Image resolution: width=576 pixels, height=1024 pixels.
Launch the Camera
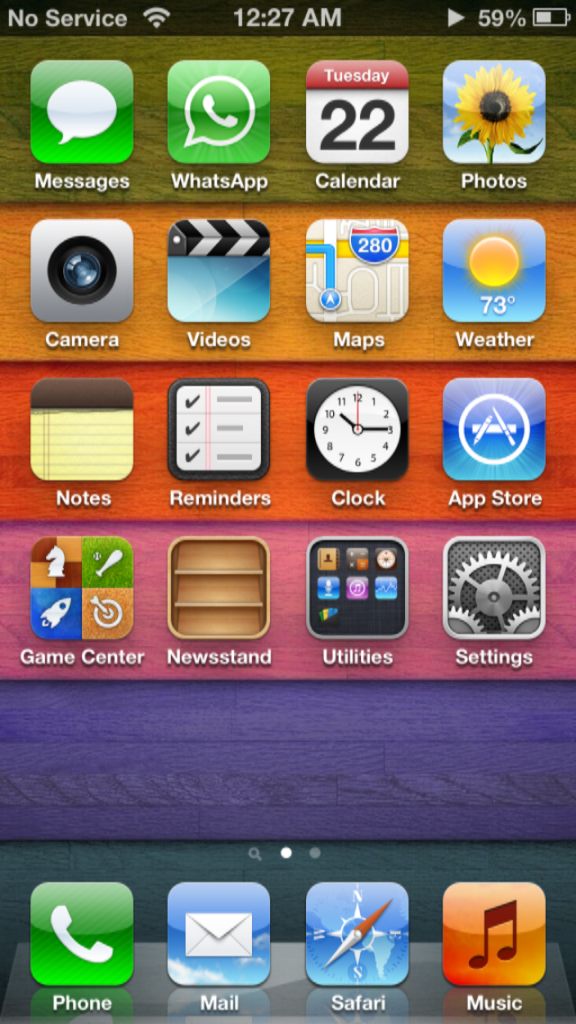pyautogui.click(x=82, y=270)
